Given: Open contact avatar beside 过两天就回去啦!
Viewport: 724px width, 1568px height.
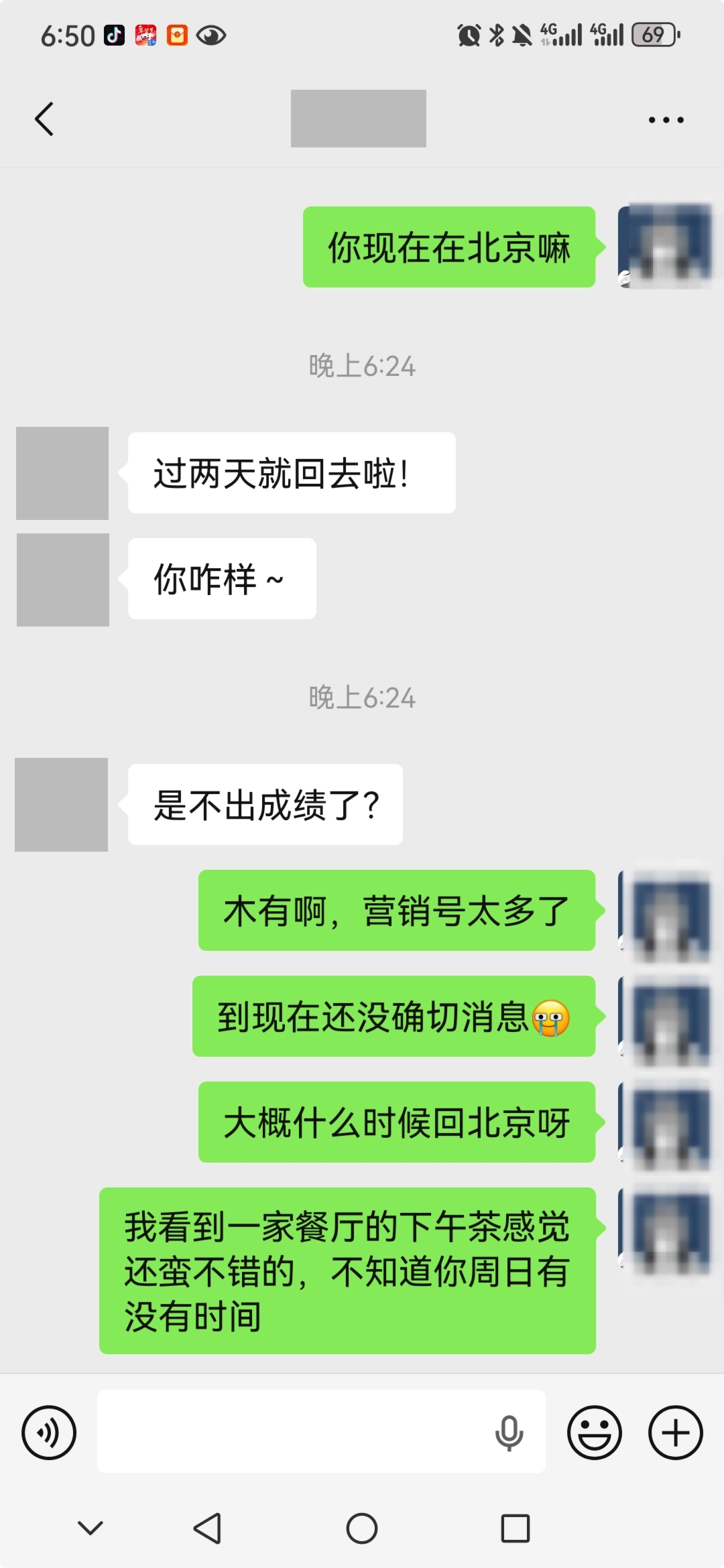Looking at the screenshot, I should coord(62,473).
